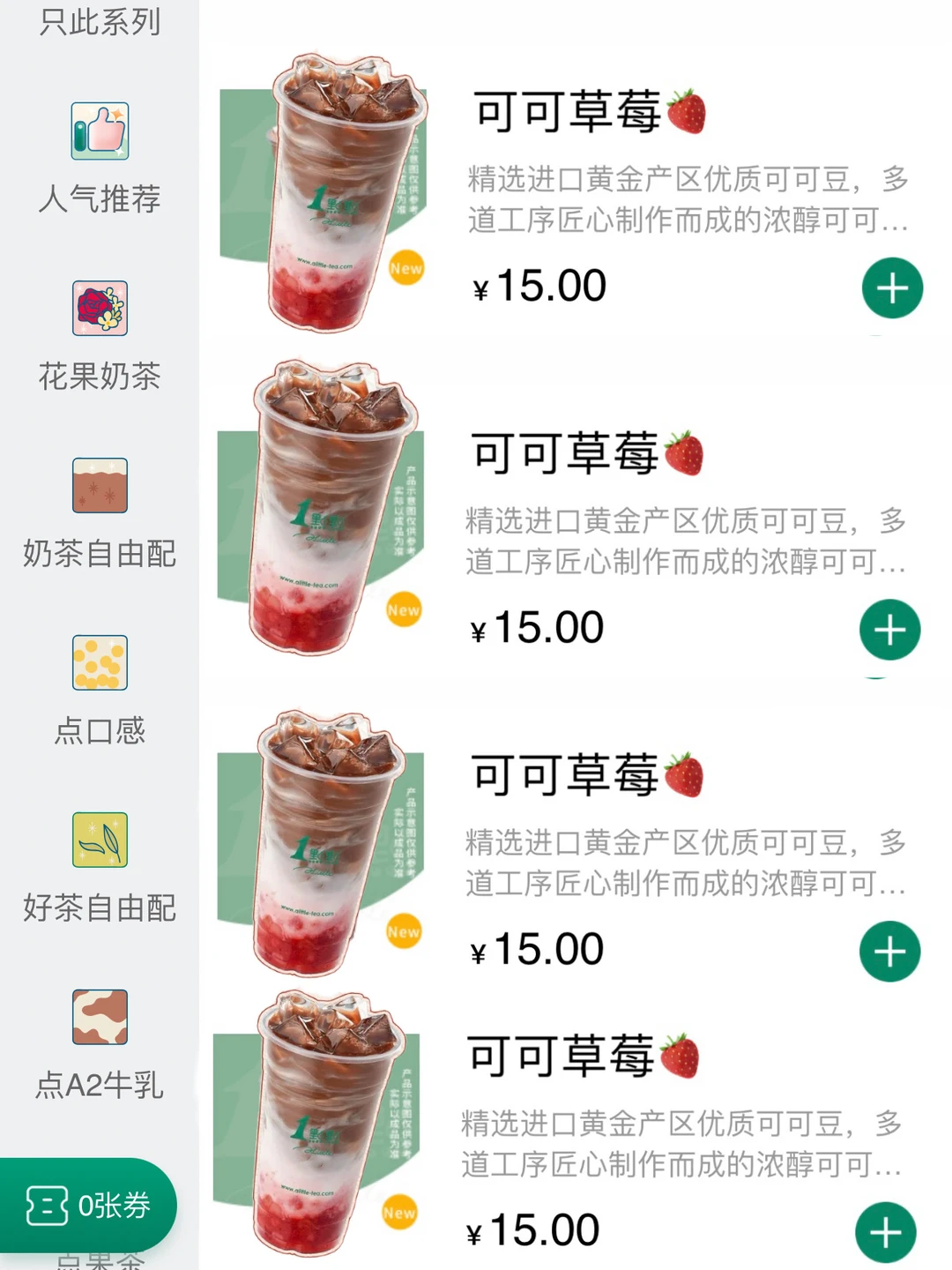This screenshot has height=1270, width=952.
Task: Click the New badge on first 可可草莓
Action: pos(406,269)
